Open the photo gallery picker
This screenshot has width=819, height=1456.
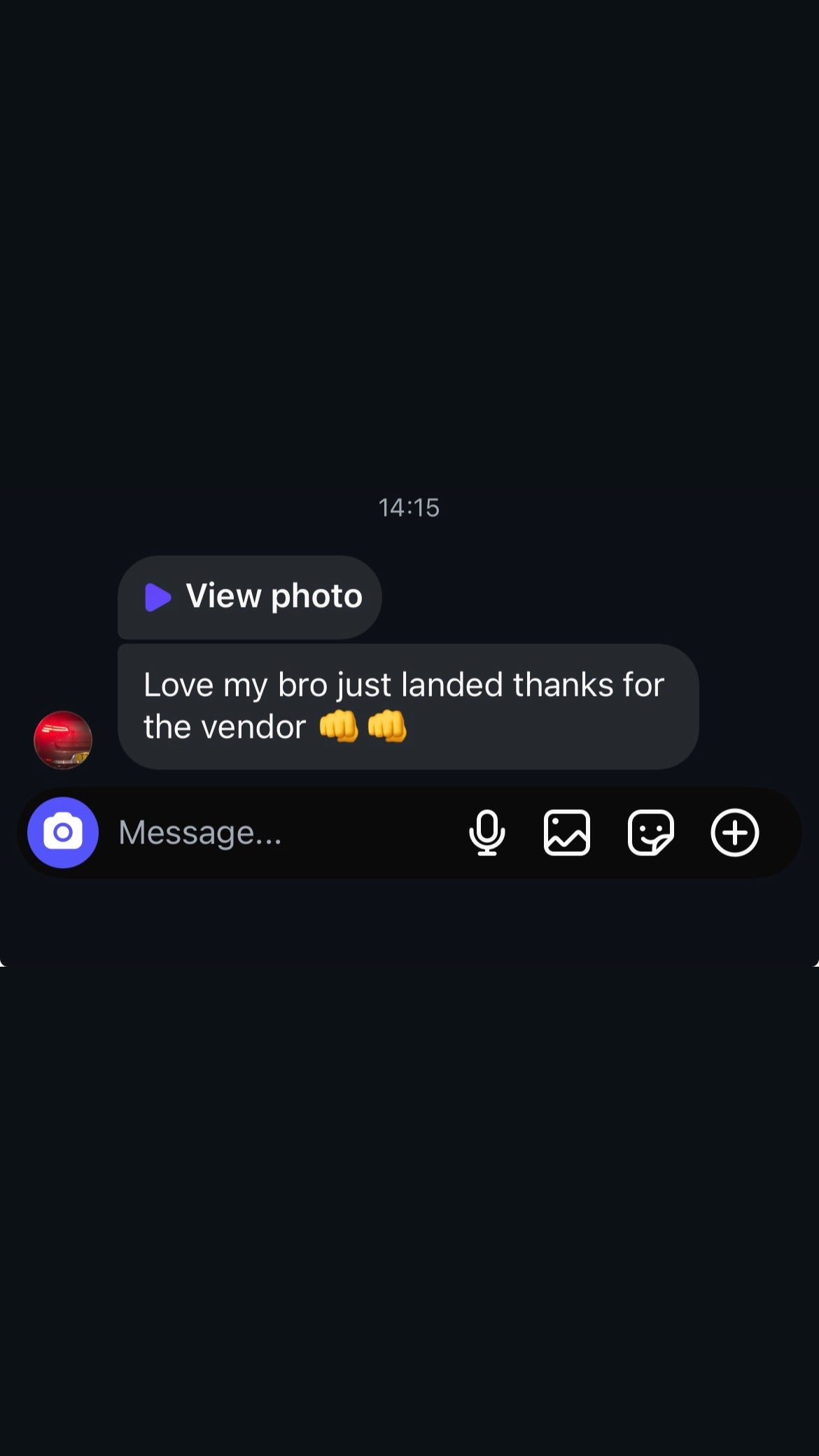[x=567, y=832]
